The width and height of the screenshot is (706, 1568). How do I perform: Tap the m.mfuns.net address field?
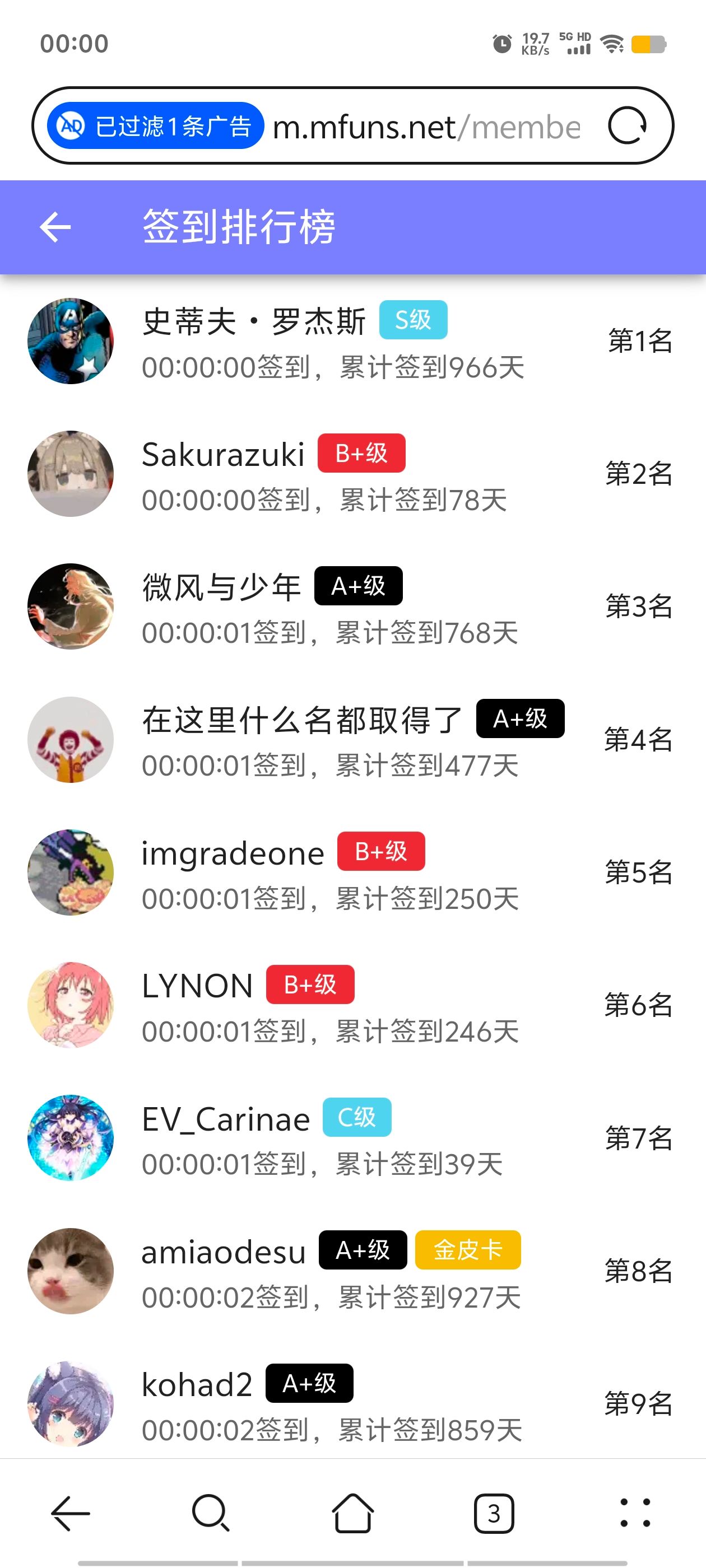pyautogui.click(x=426, y=127)
